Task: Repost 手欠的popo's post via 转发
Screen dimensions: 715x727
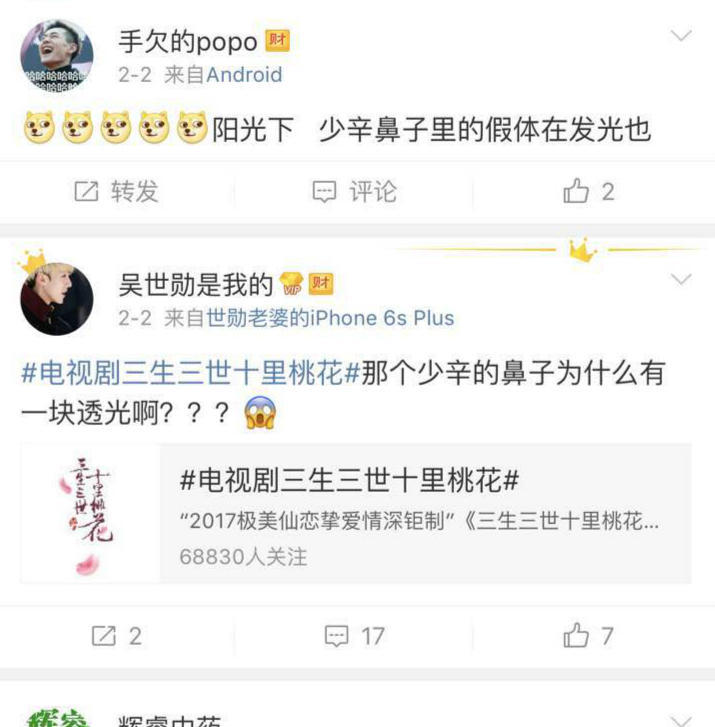Action: click(x=118, y=191)
